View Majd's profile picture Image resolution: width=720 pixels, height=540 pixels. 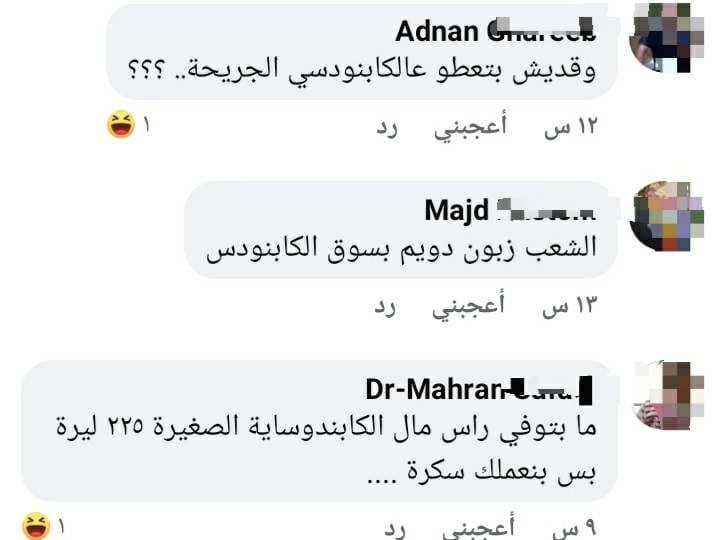[661, 216]
